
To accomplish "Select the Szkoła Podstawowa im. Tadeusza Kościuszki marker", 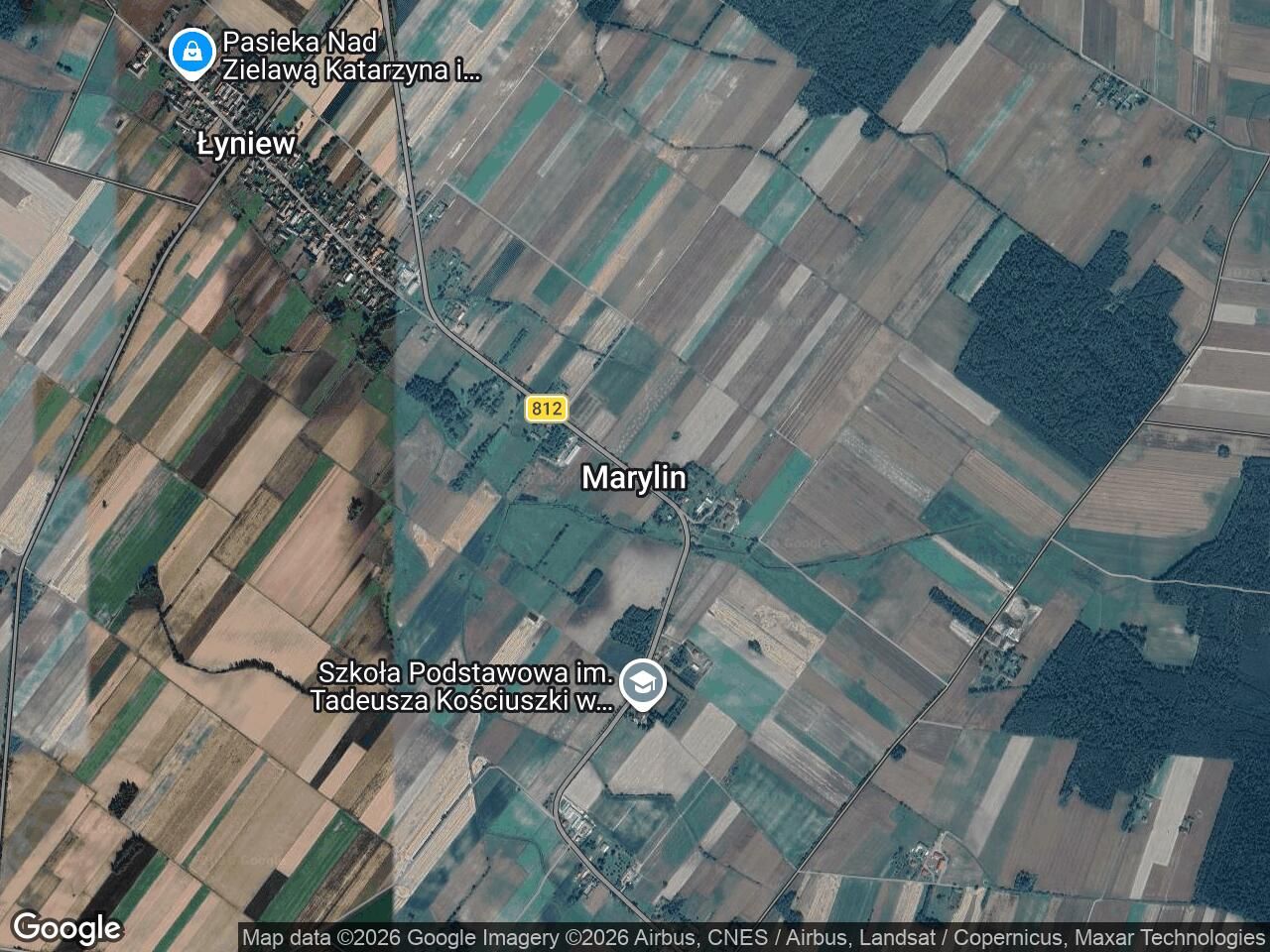I will (642, 684).
